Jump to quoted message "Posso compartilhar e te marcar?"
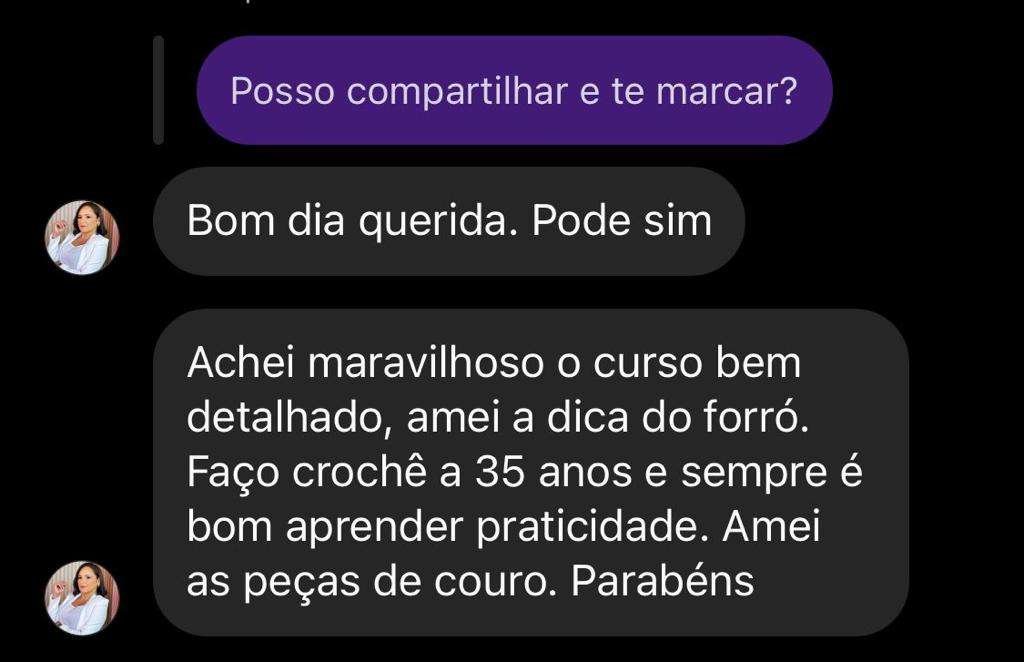The height and width of the screenshot is (662, 1024). [x=513, y=91]
